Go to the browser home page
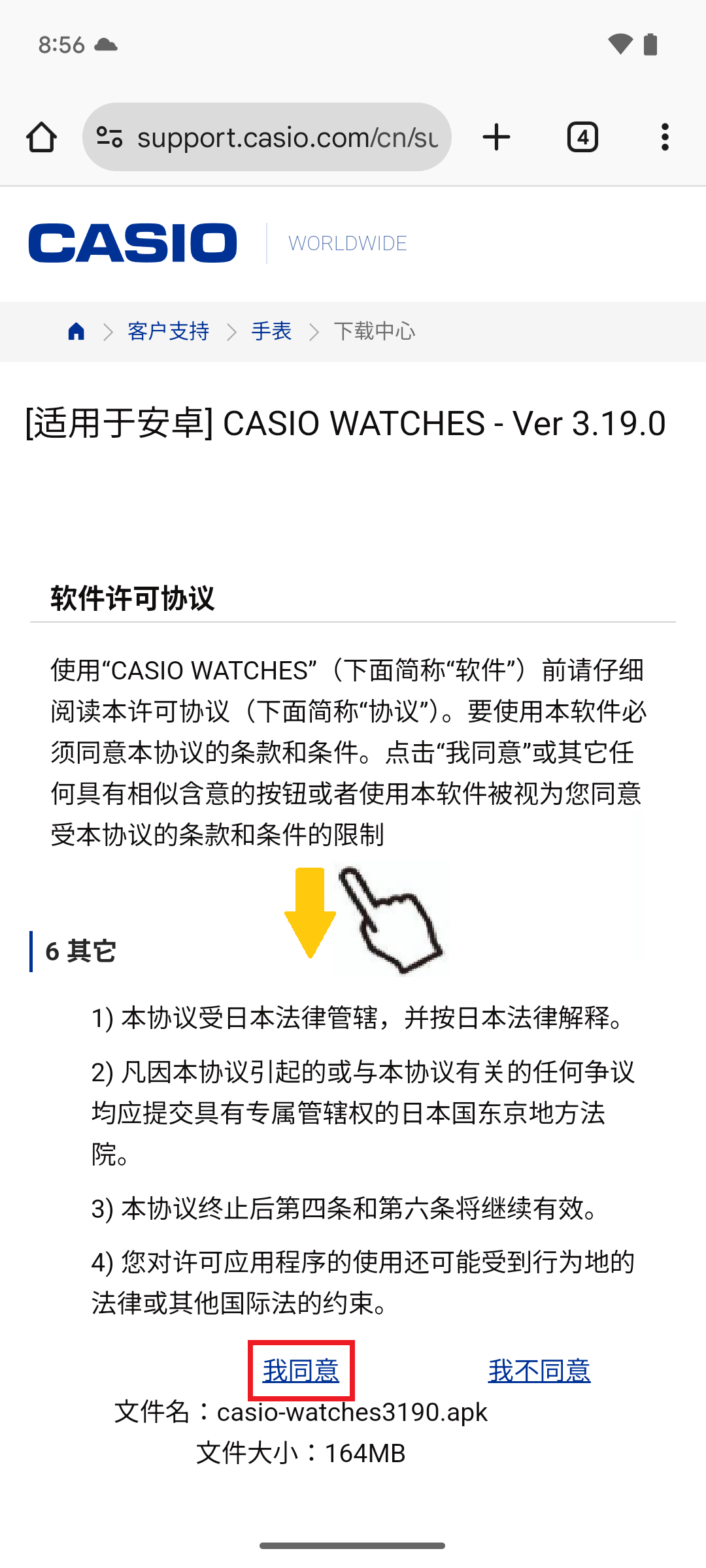Screen dimensions: 706x1568 coord(41,137)
